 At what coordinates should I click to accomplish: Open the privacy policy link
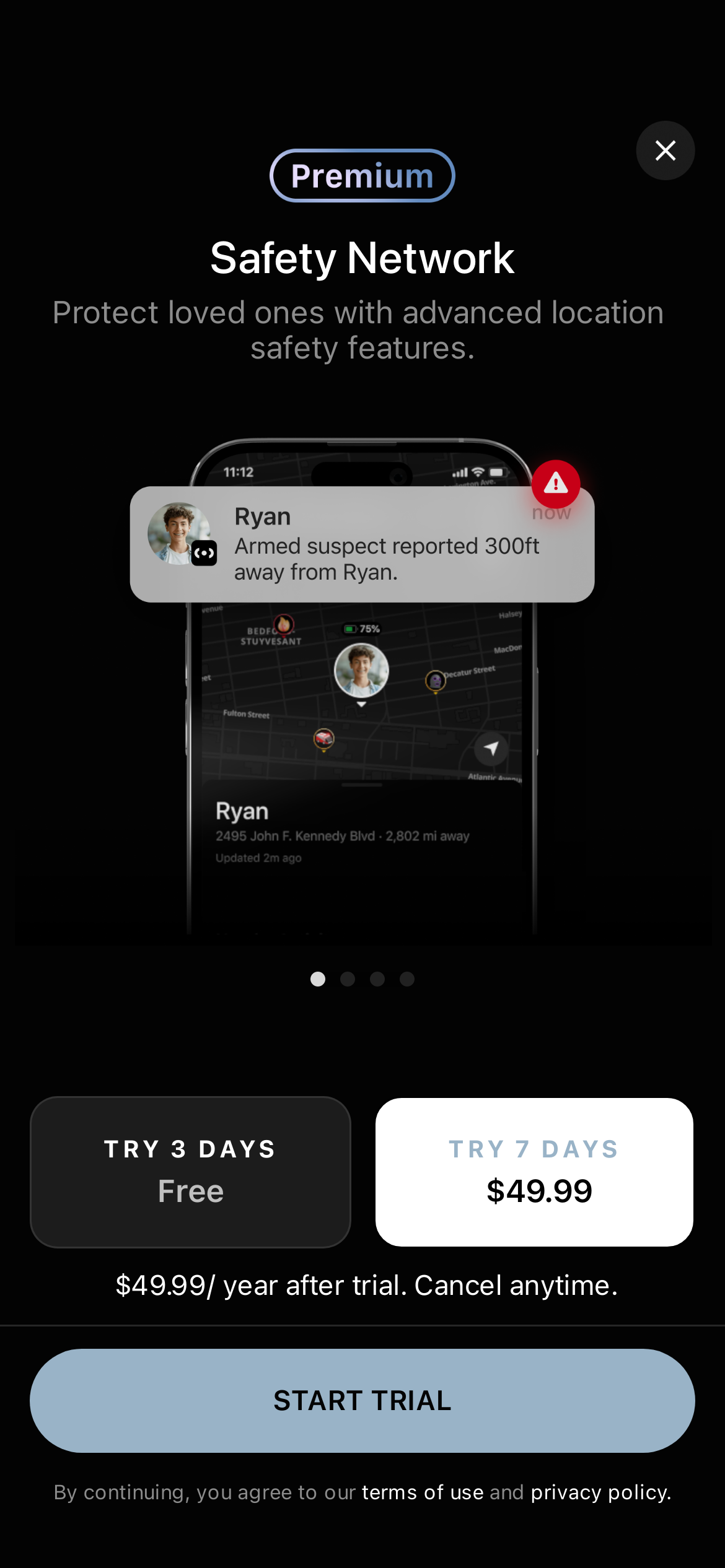tap(600, 1492)
